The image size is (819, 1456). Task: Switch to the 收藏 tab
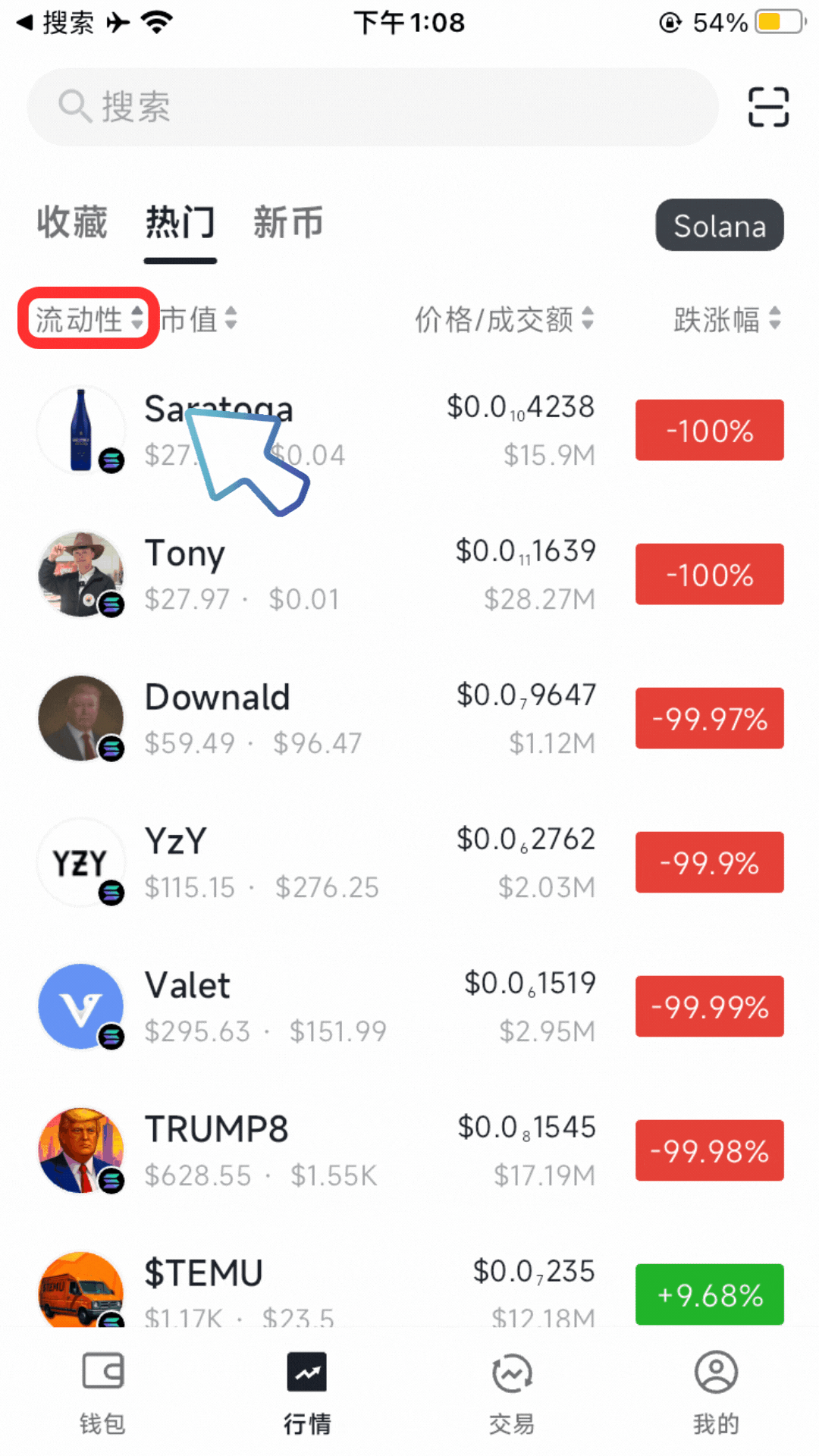click(x=72, y=222)
